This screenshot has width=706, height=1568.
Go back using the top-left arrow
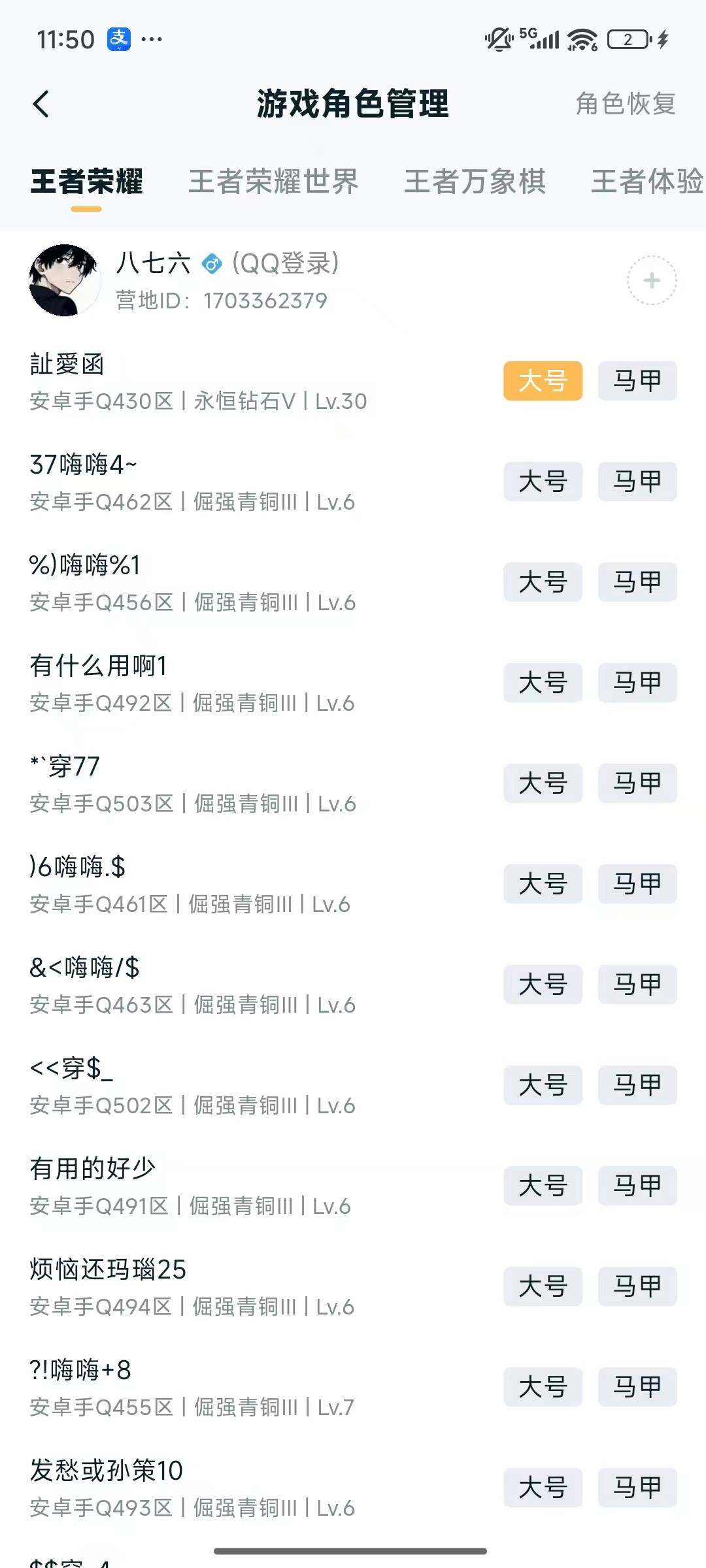pos(41,104)
